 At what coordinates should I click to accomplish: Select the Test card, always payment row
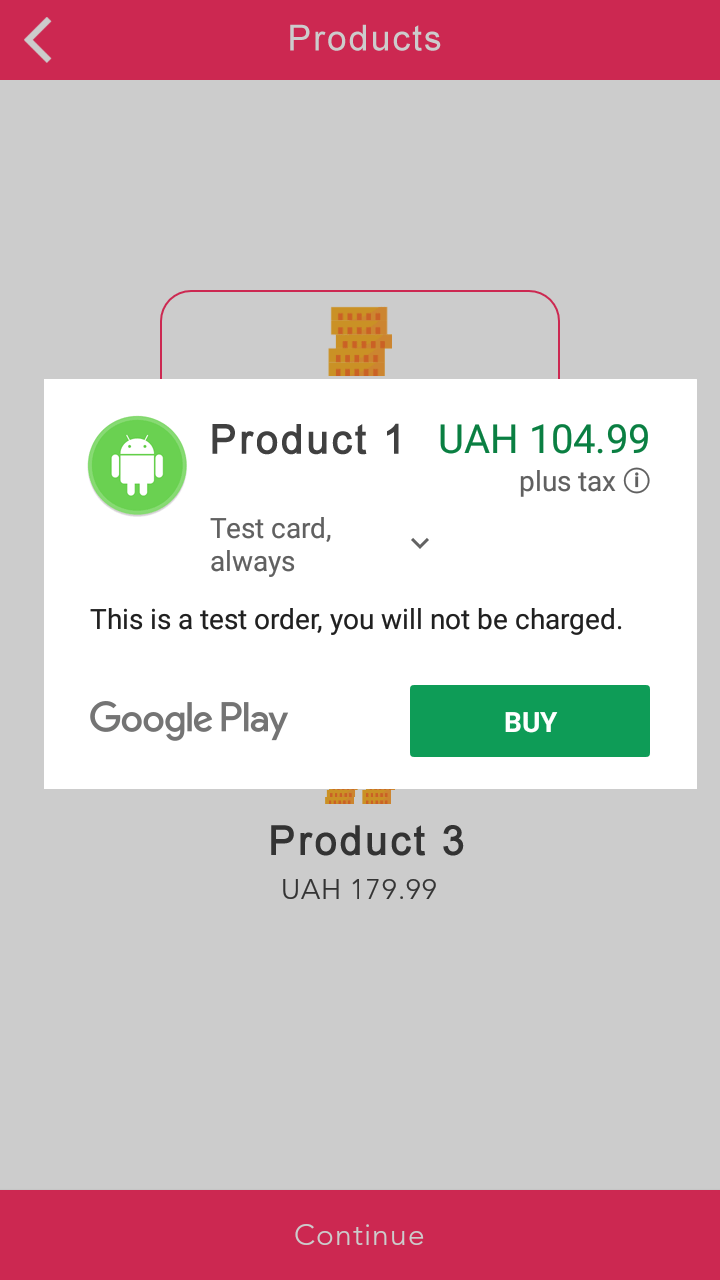270,545
